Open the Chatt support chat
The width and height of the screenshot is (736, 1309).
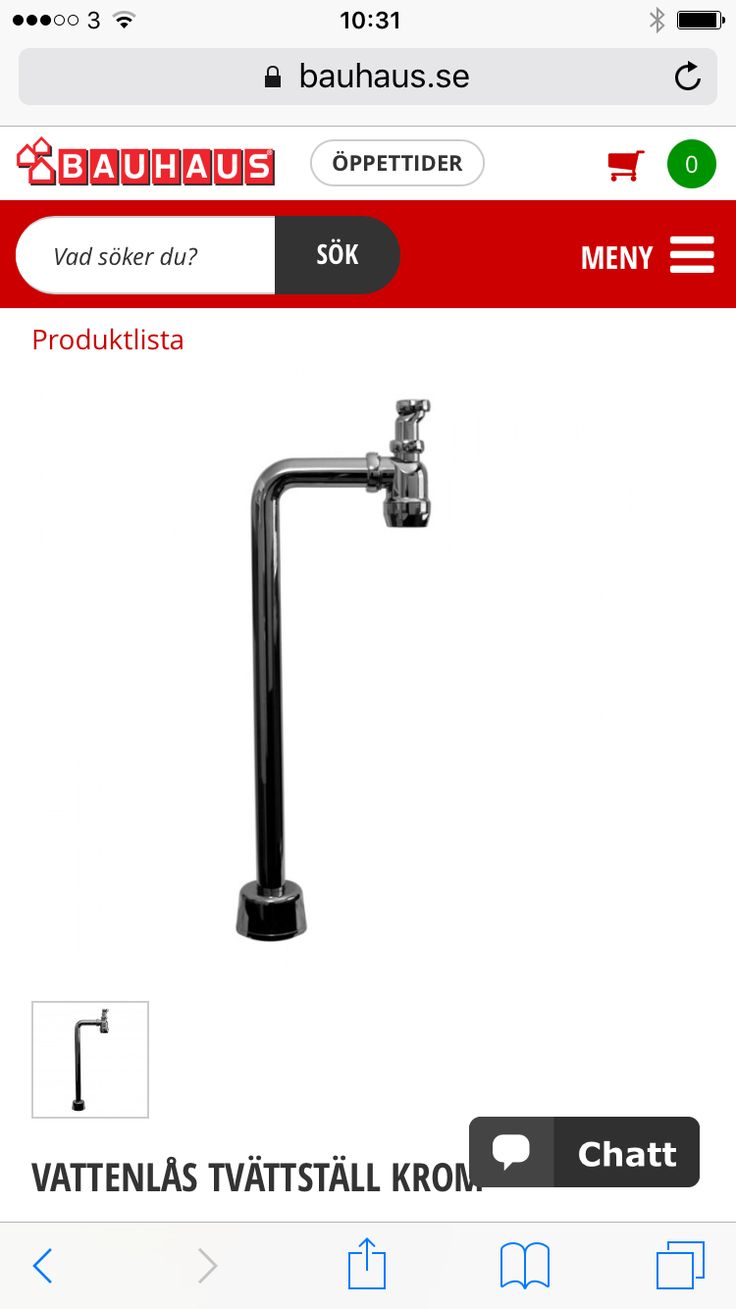[x=584, y=1153]
